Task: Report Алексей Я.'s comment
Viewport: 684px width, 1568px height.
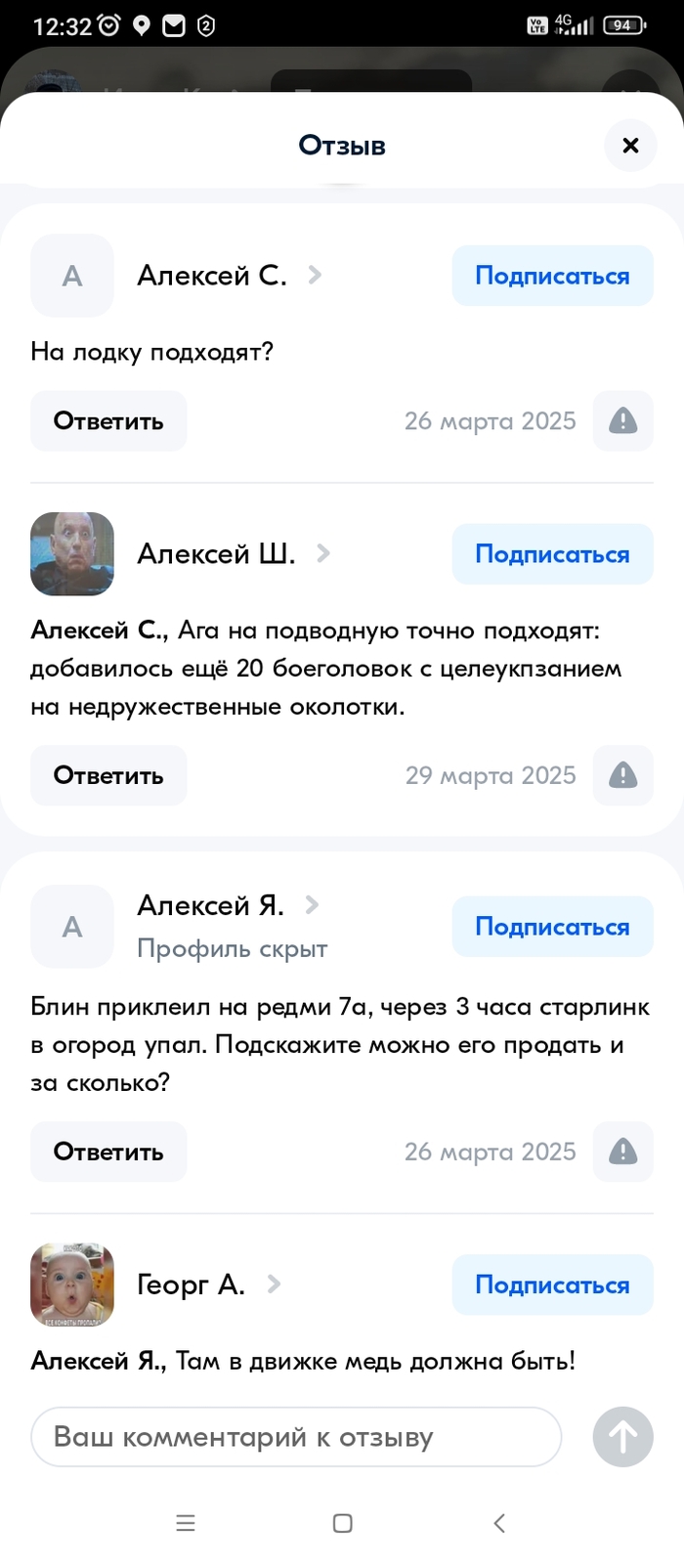Action: pos(622,1152)
